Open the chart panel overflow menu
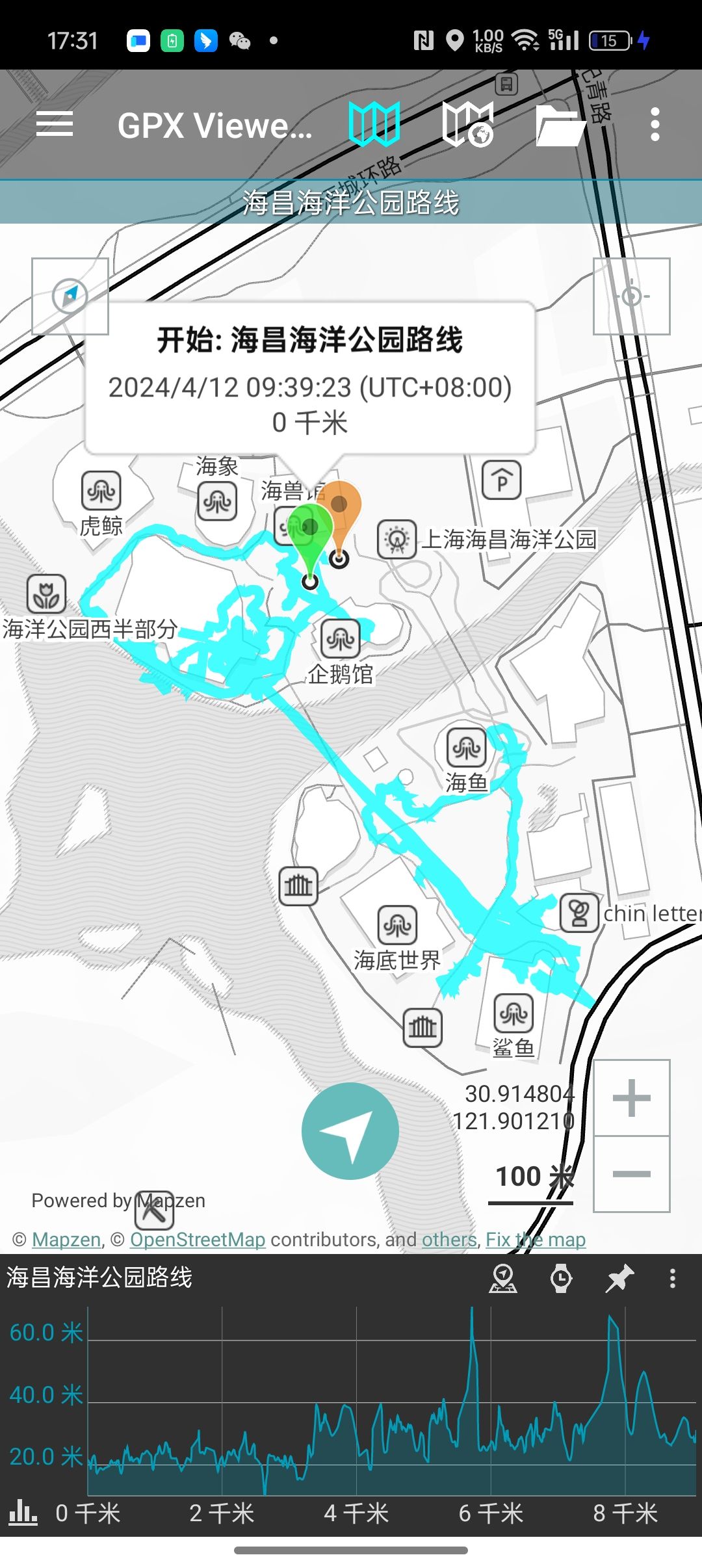Screen dimensions: 702x1568 click(x=673, y=1279)
